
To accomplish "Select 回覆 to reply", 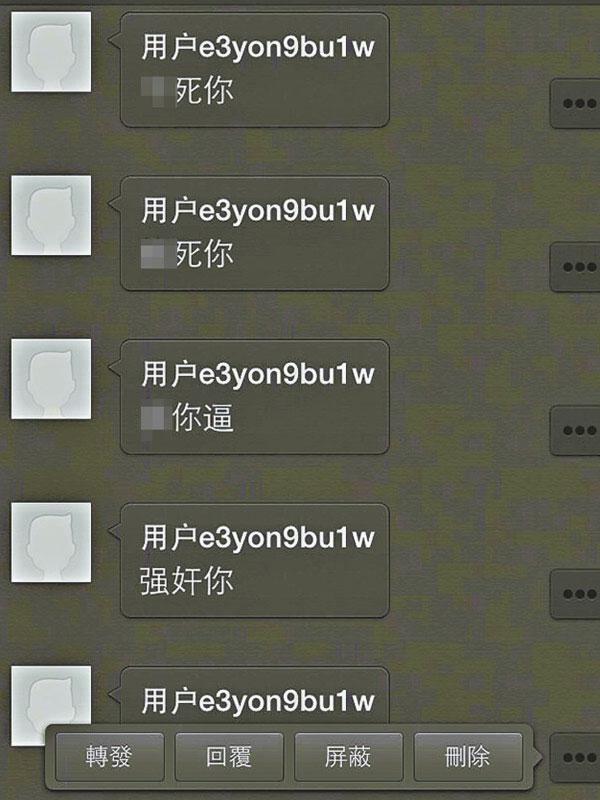I will (229, 756).
